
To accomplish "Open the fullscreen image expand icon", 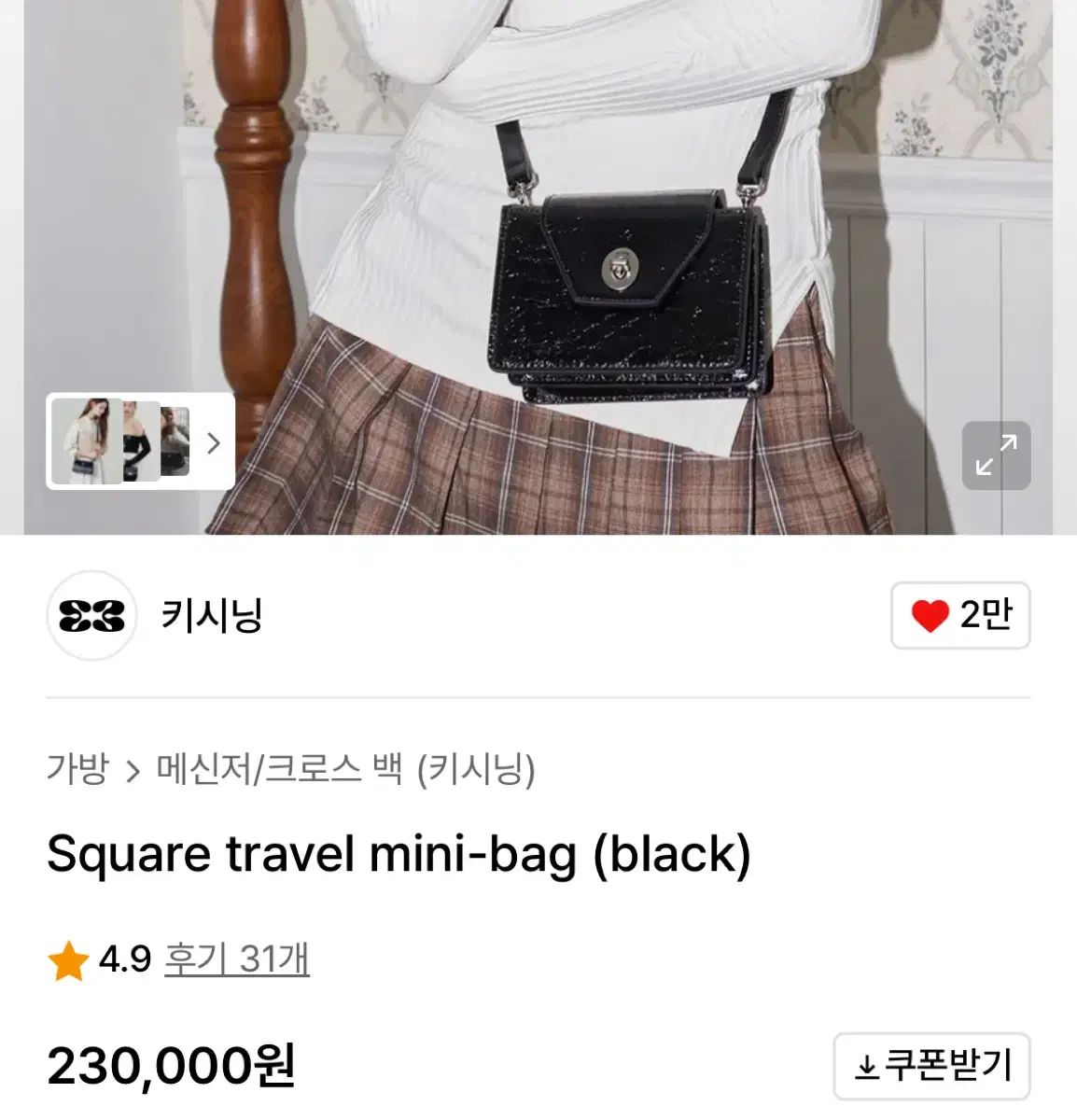I will click(996, 456).
